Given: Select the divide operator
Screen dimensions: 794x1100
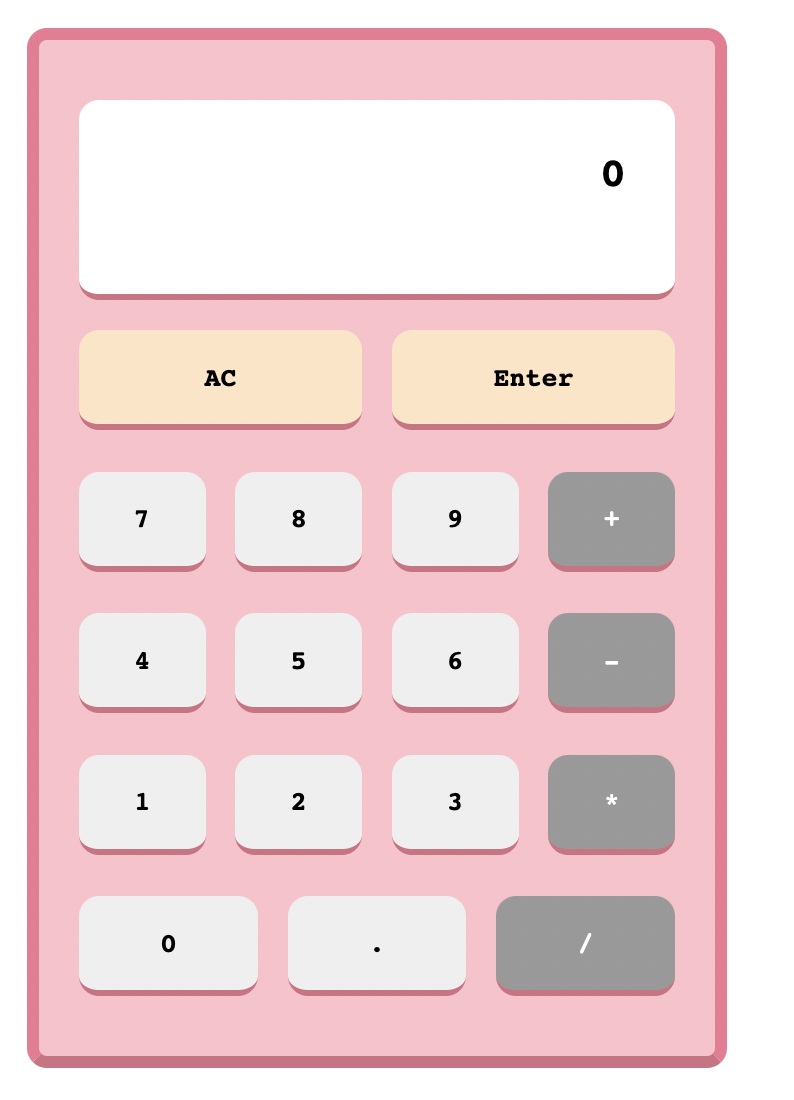Looking at the screenshot, I should (585, 943).
